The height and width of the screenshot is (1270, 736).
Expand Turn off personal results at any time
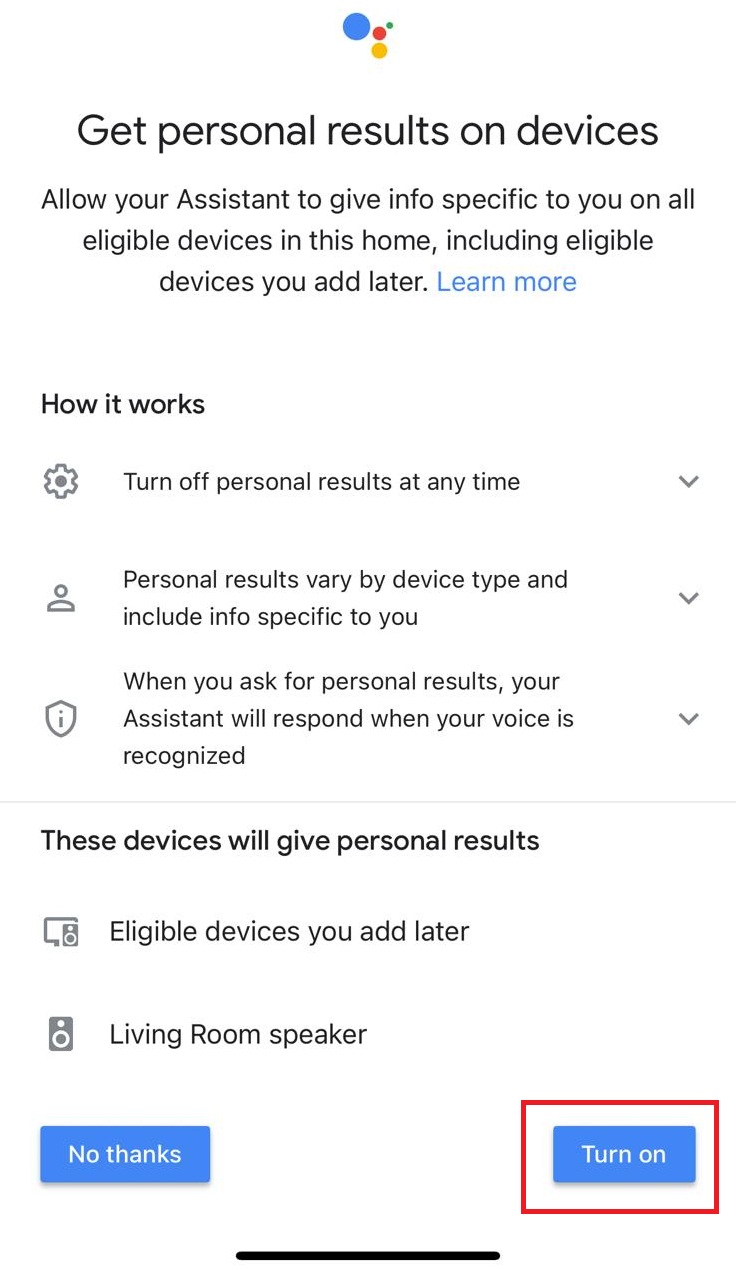688,481
